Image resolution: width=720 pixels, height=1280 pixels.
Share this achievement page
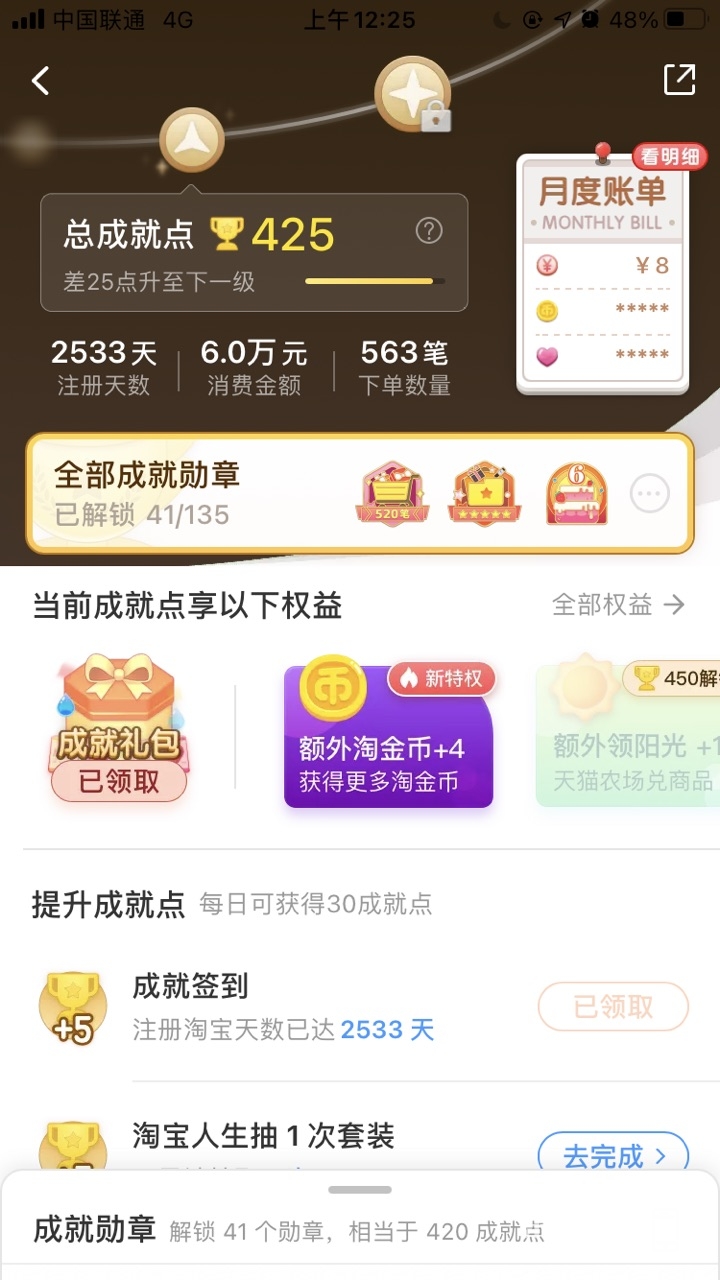tap(679, 80)
